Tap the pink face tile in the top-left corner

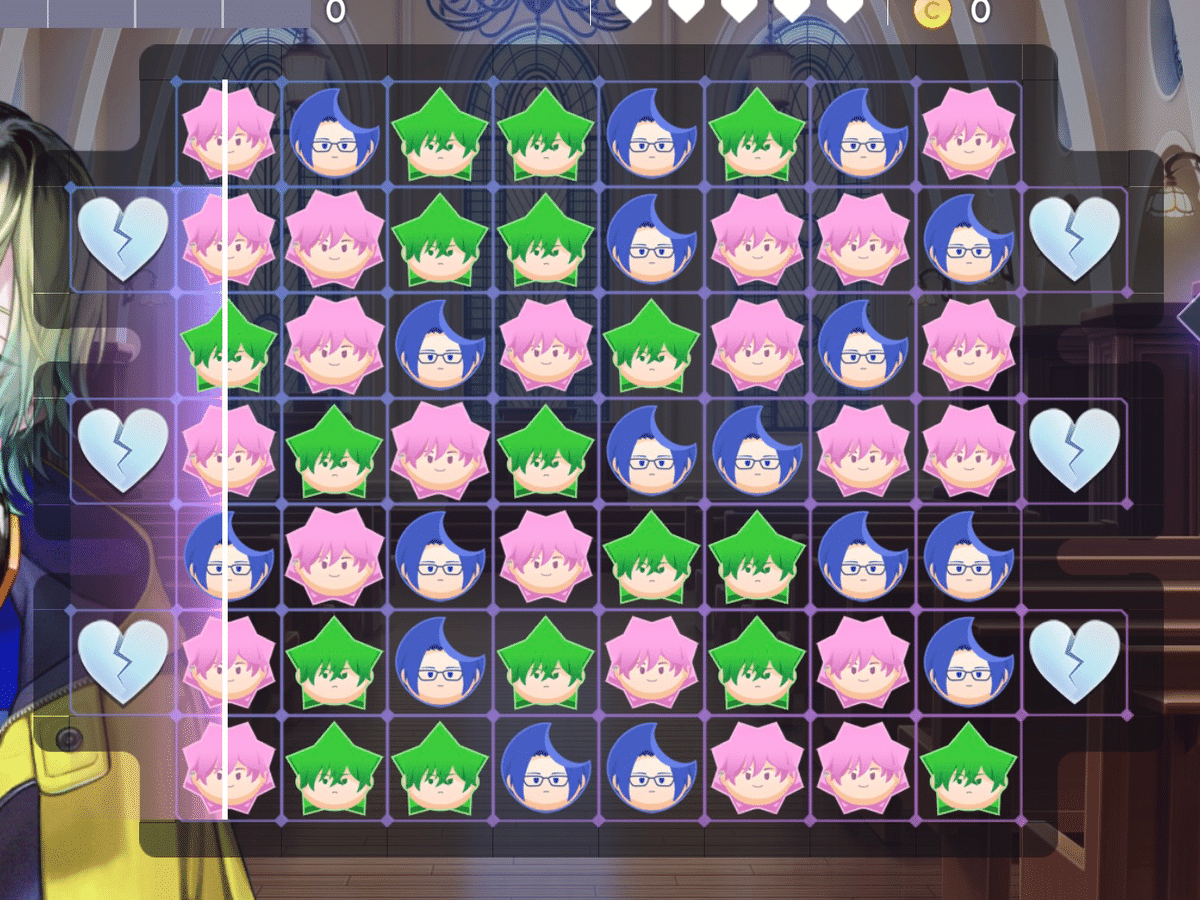[228, 133]
